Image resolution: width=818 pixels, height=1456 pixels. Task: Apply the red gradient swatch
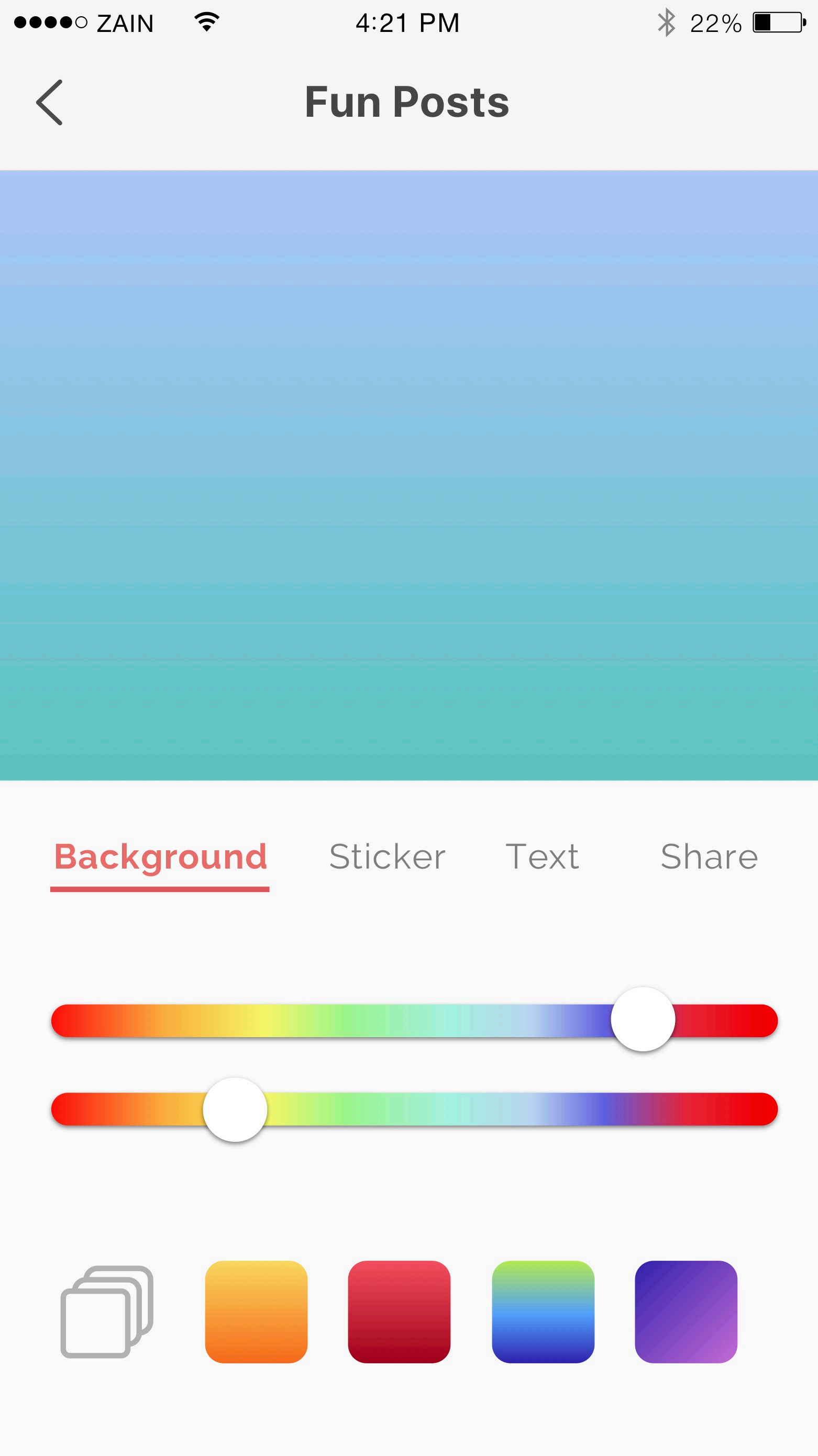click(399, 1311)
